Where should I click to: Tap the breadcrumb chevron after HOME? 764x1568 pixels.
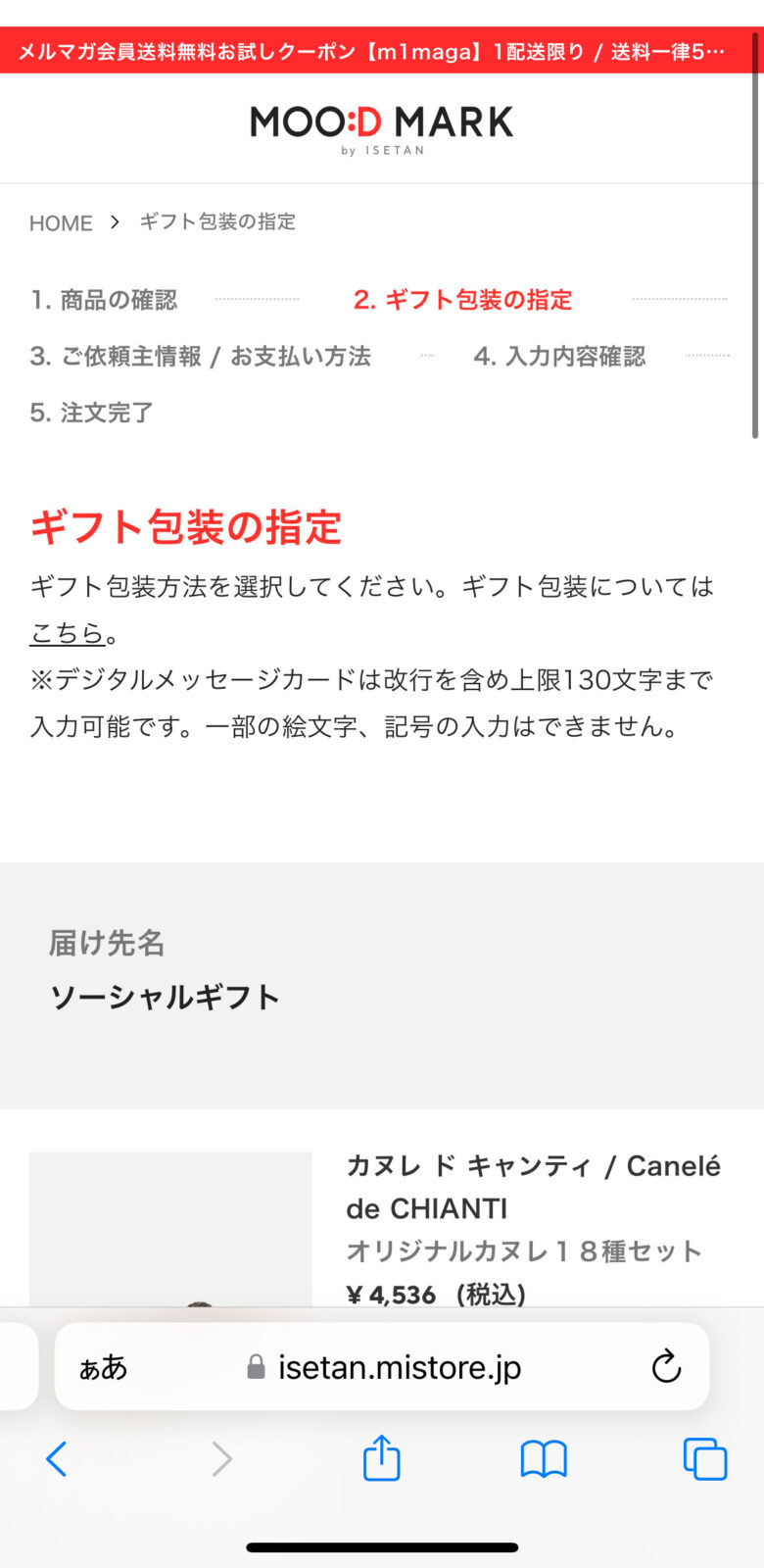click(x=117, y=222)
